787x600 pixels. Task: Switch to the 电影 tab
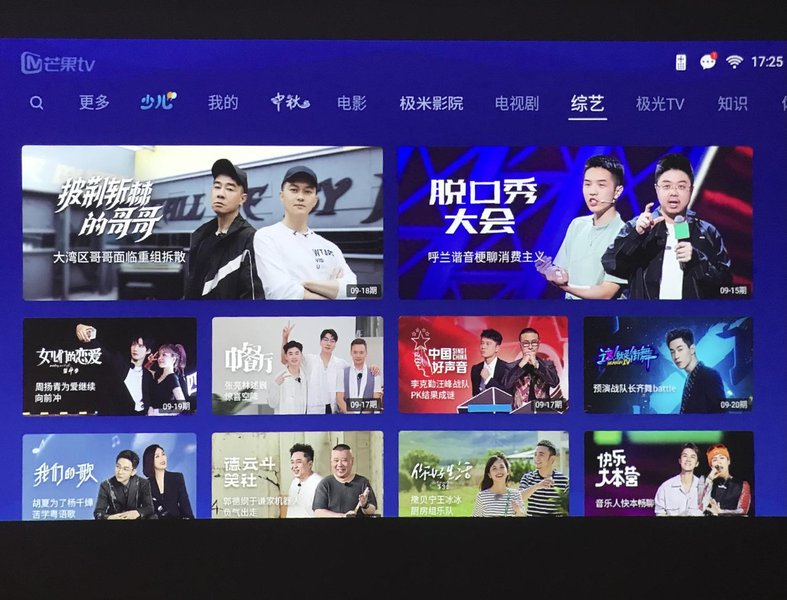point(351,102)
